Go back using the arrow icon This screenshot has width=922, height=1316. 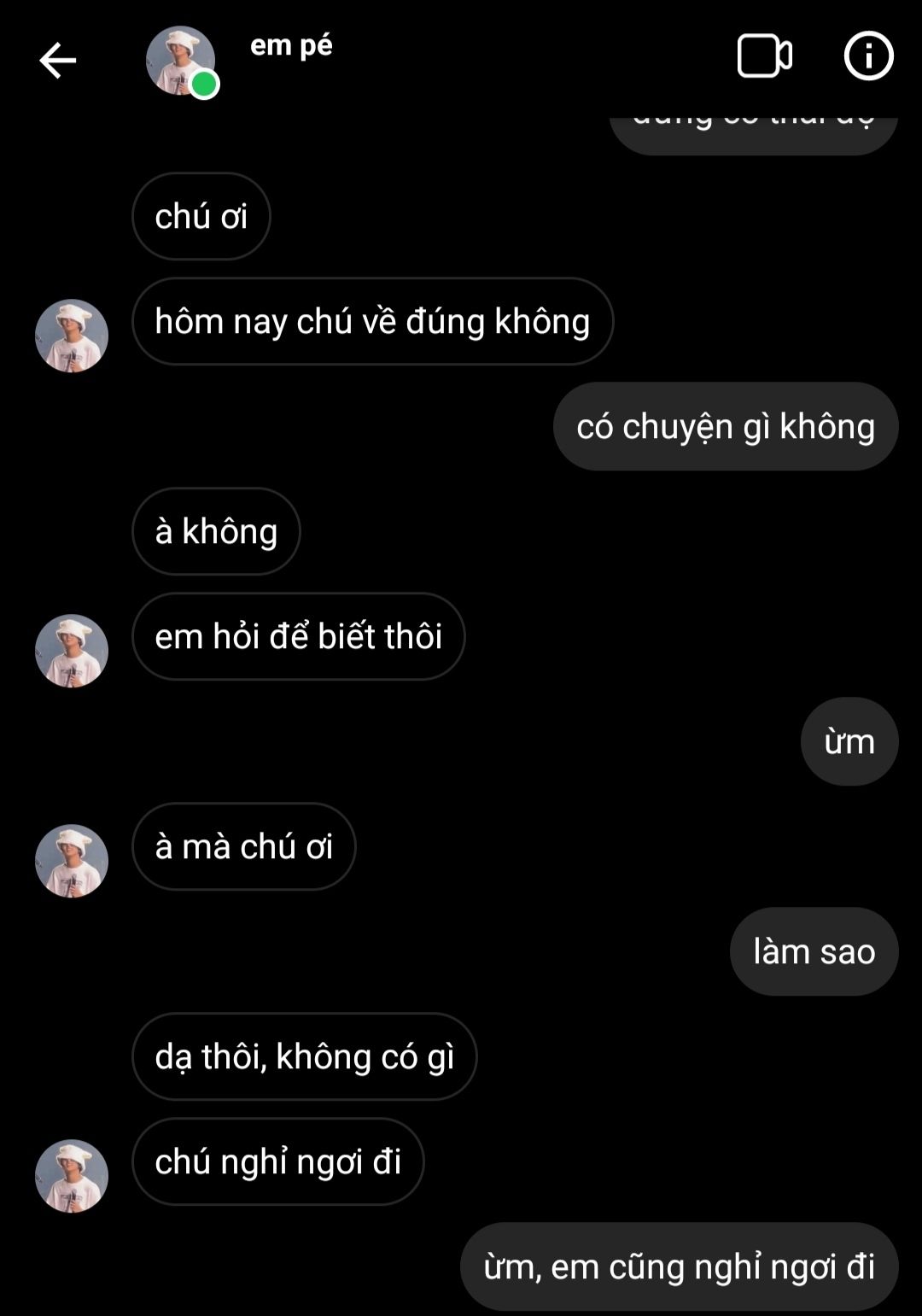coord(58,61)
